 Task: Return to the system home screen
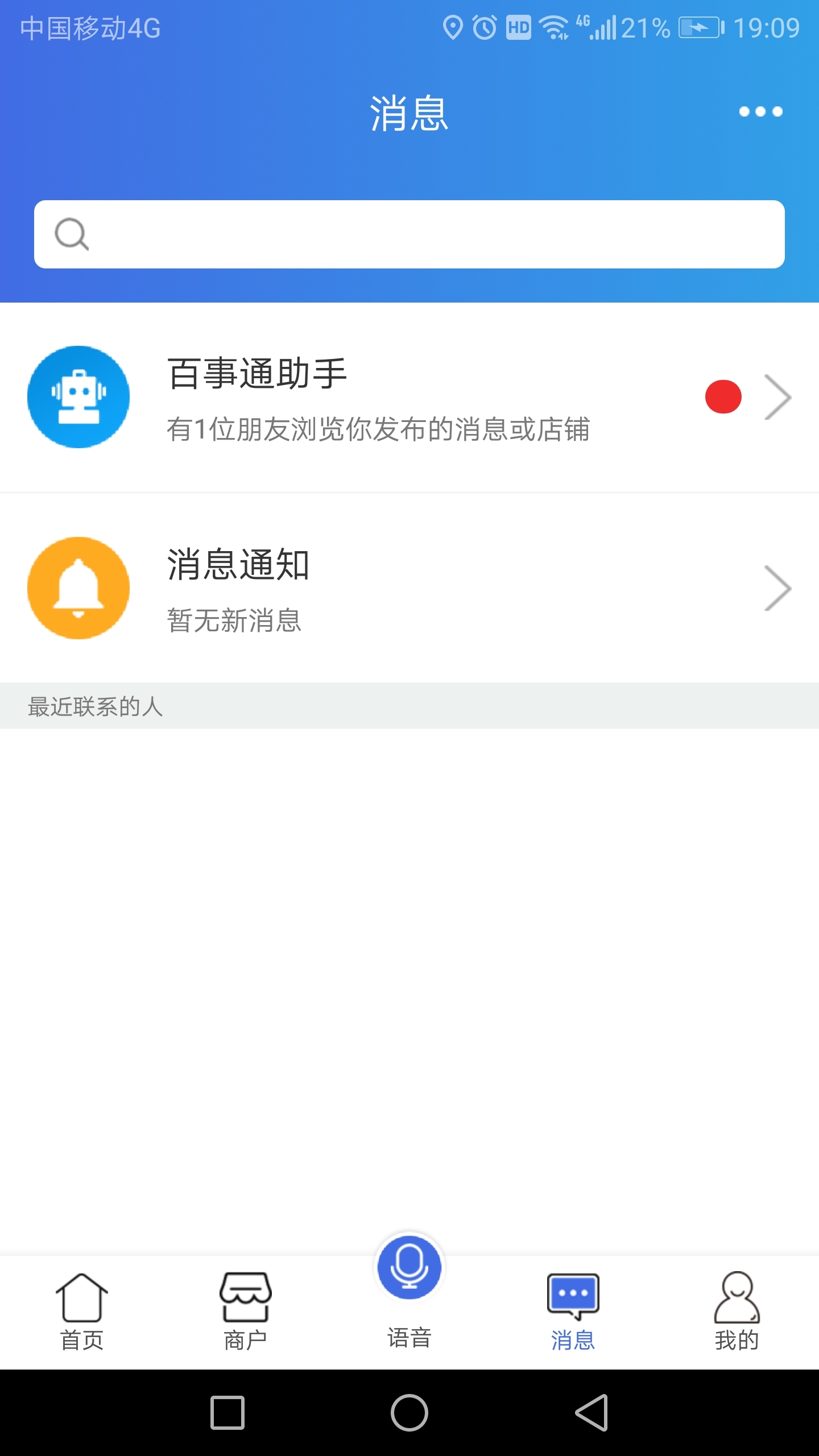click(x=409, y=1413)
